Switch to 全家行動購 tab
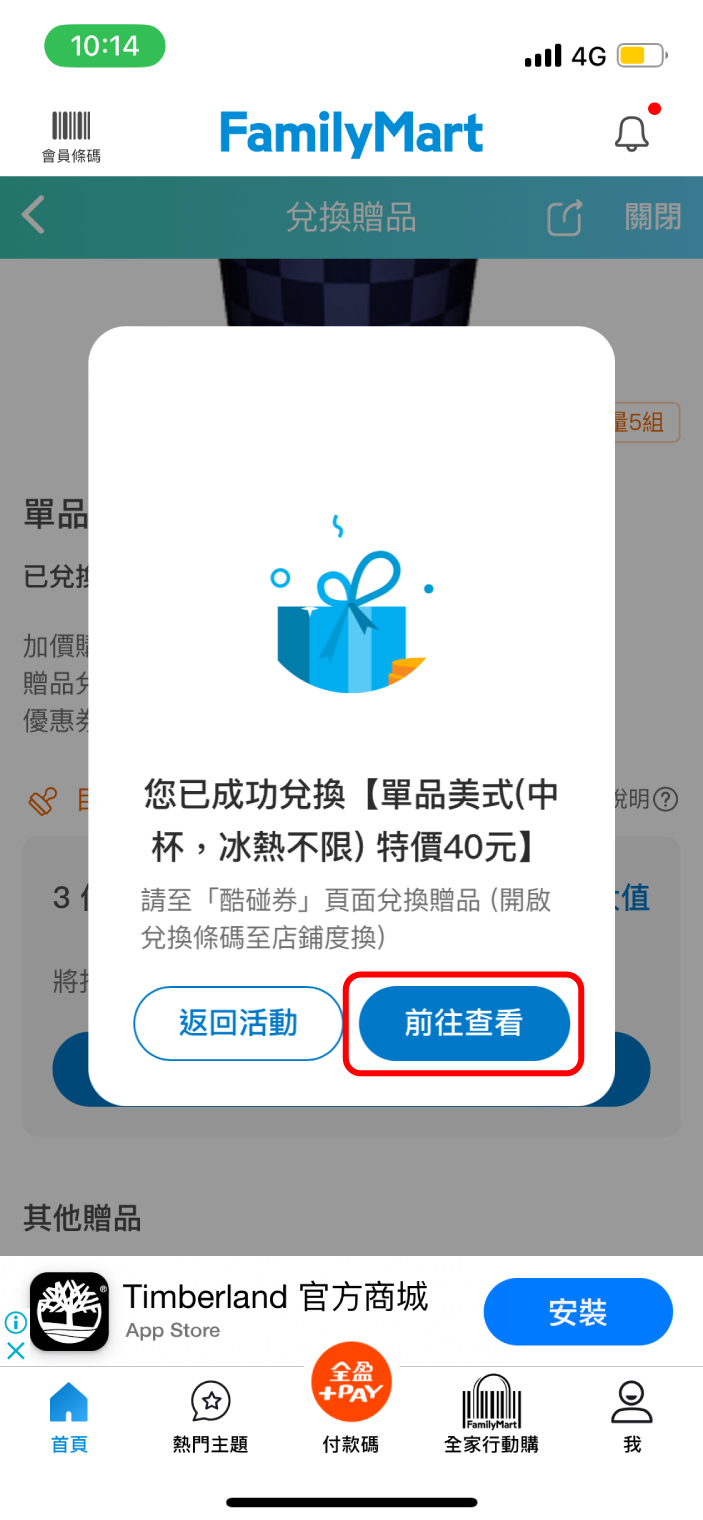The height and width of the screenshot is (1520, 703). coord(491,1417)
